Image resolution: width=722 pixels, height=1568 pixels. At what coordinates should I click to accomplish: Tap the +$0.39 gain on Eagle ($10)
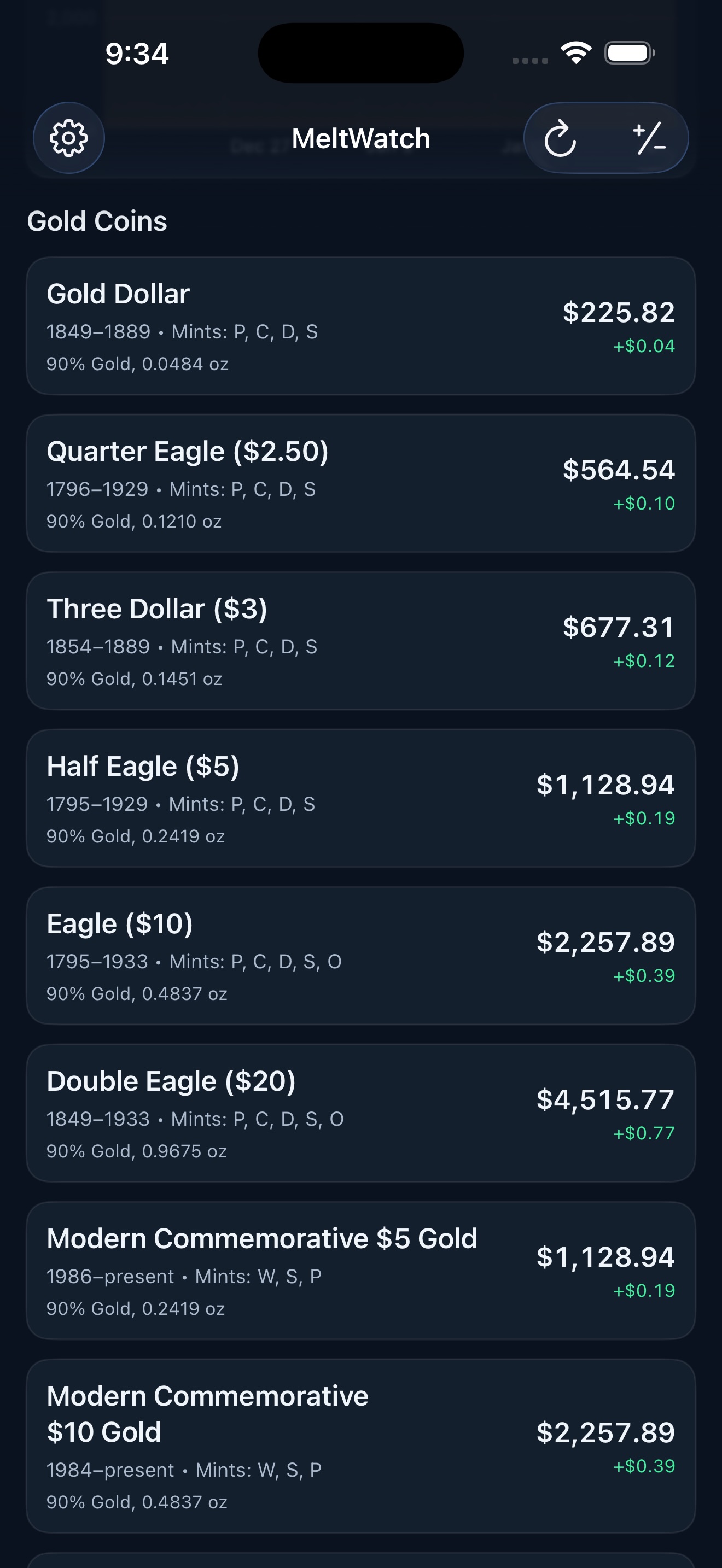click(644, 976)
